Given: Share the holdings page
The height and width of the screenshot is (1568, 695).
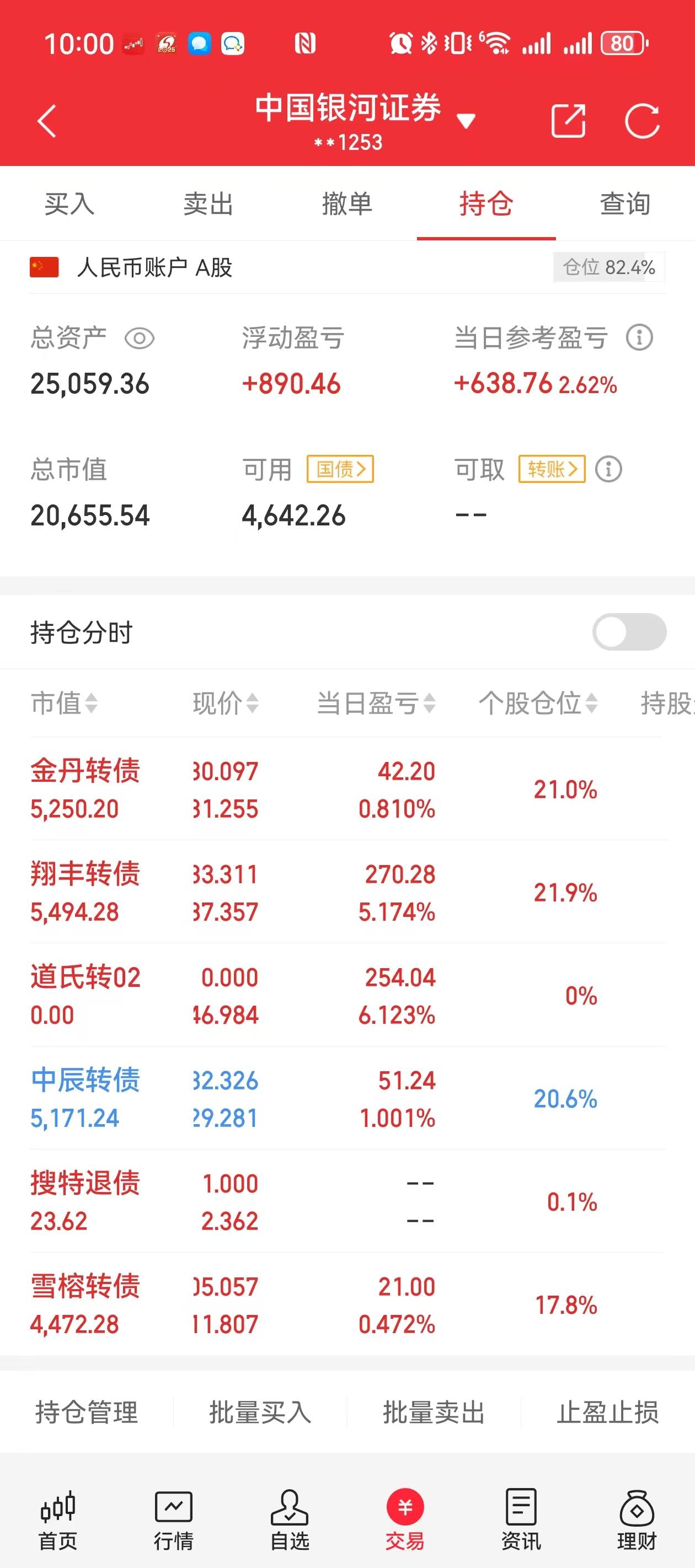Looking at the screenshot, I should click(x=568, y=121).
